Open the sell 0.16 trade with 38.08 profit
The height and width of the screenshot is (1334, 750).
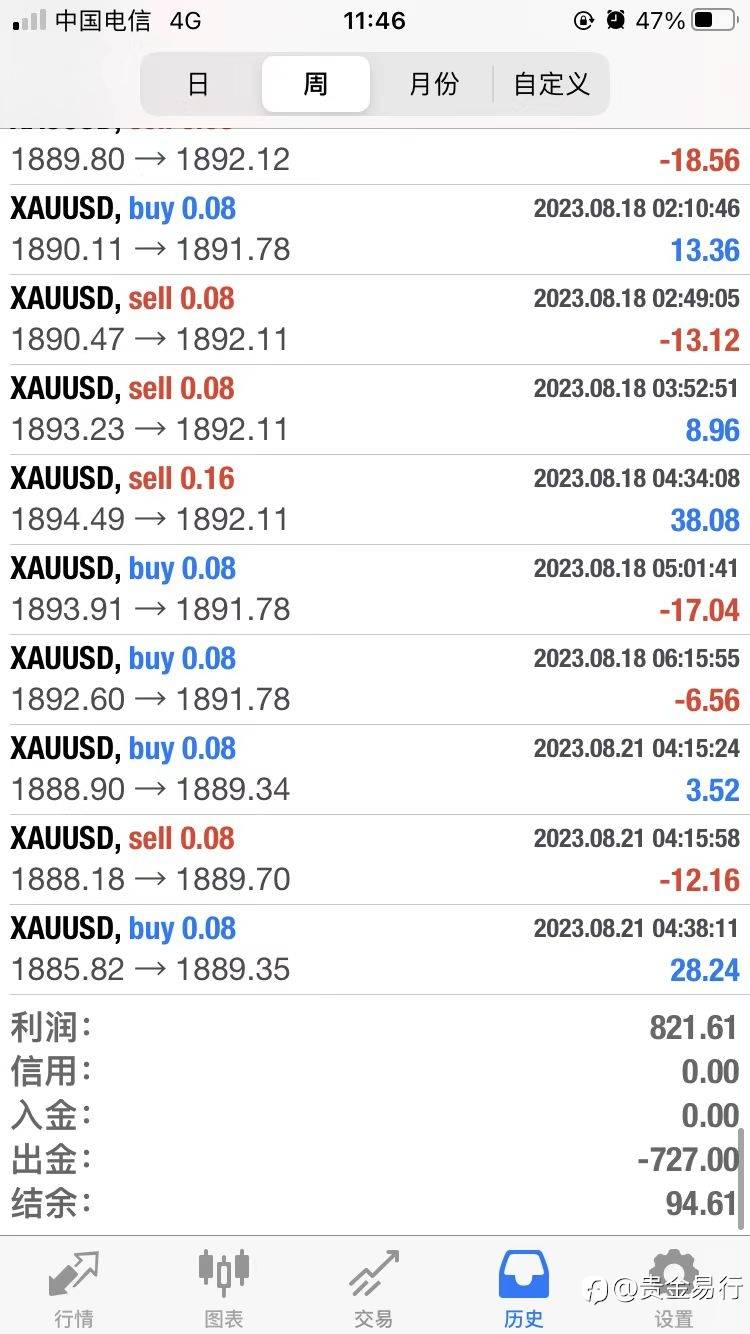(375, 500)
